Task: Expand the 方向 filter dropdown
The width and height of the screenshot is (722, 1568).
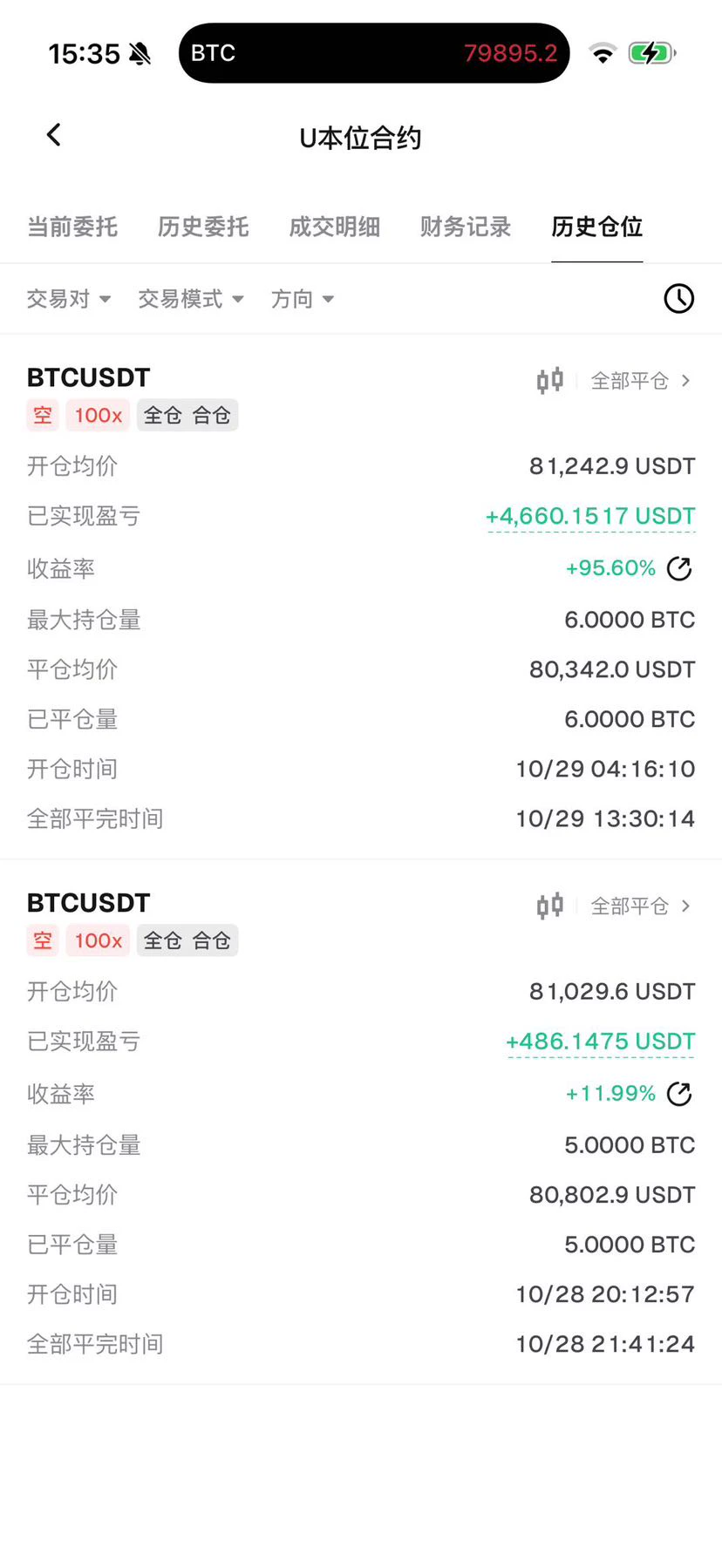Action: coord(303,299)
